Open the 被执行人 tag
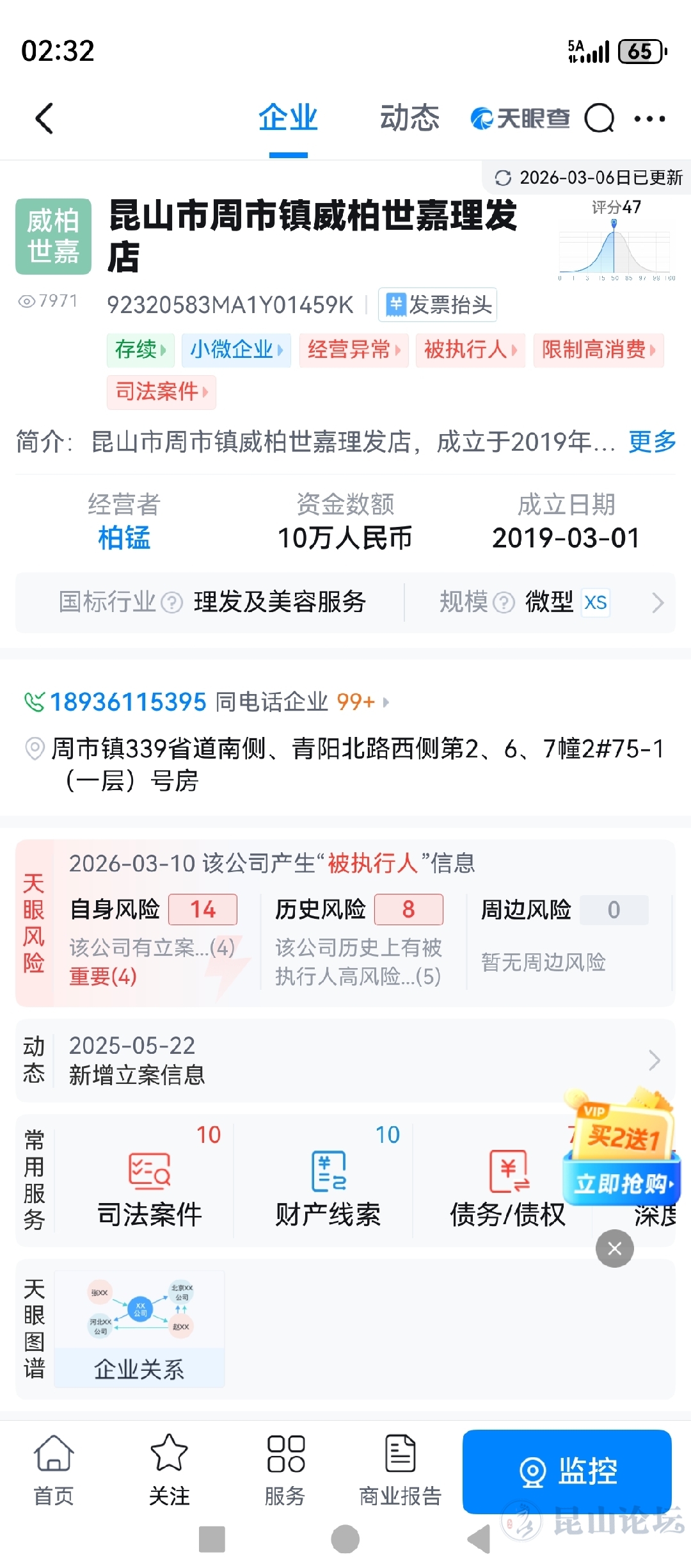Screen dimensions: 691x1568 (470, 350)
